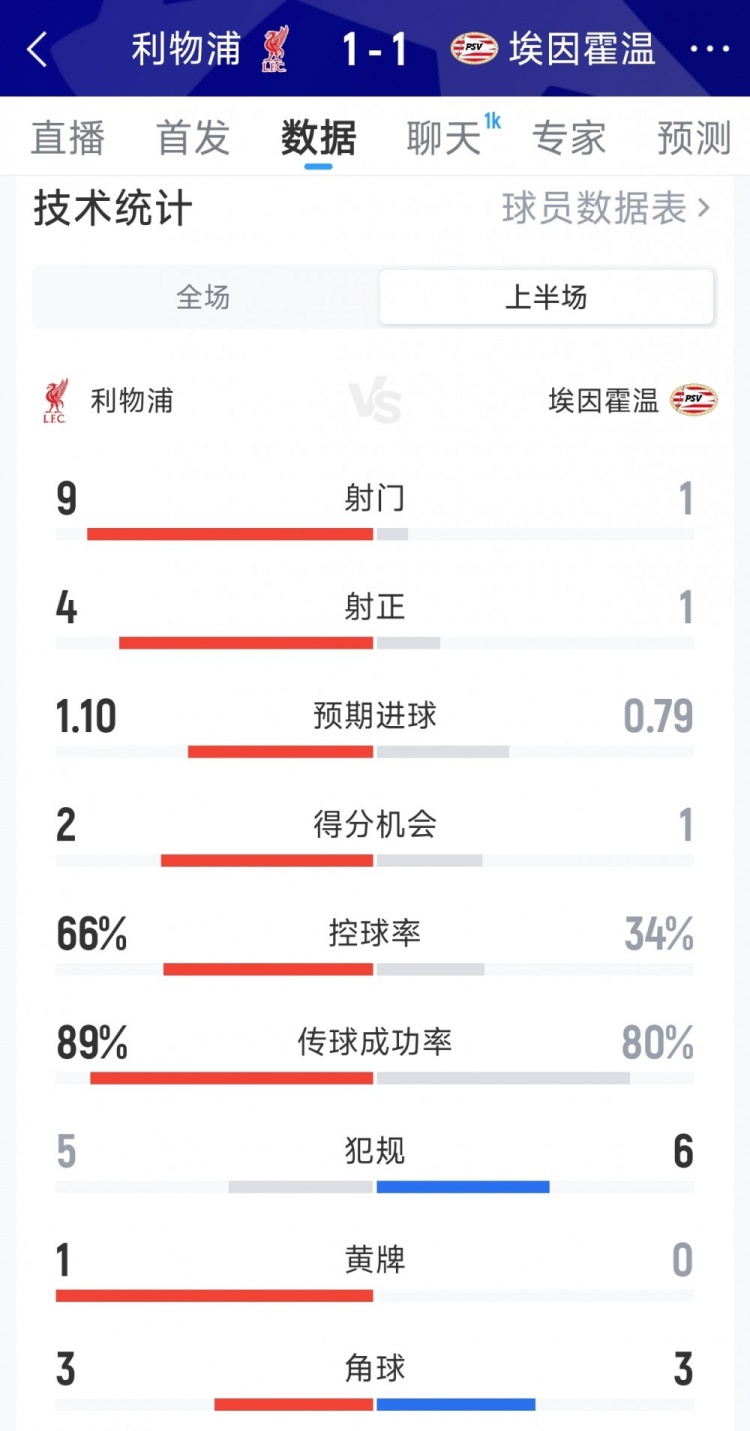Image resolution: width=750 pixels, height=1431 pixels.
Task: Open the 预测 tab
Action: [x=694, y=138]
